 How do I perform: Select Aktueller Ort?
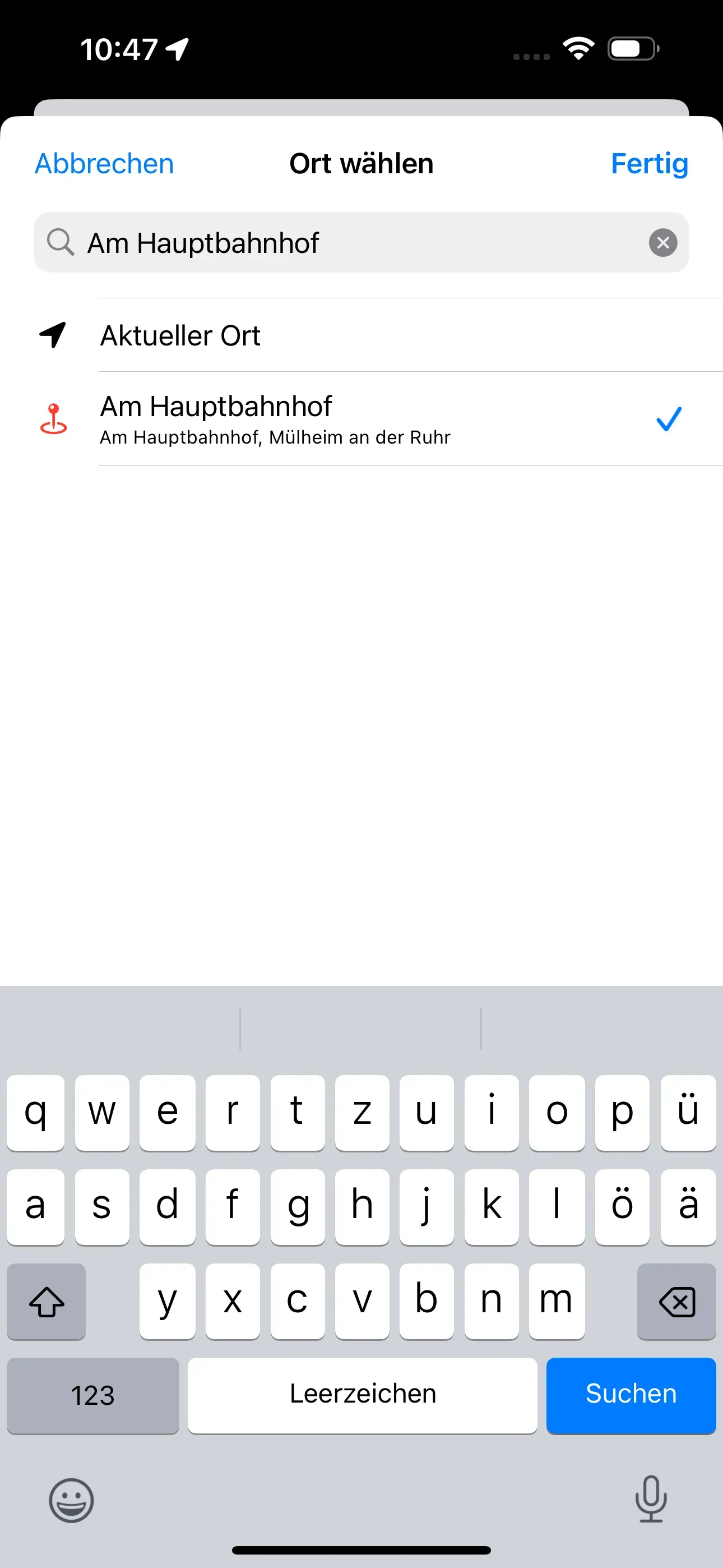[361, 335]
